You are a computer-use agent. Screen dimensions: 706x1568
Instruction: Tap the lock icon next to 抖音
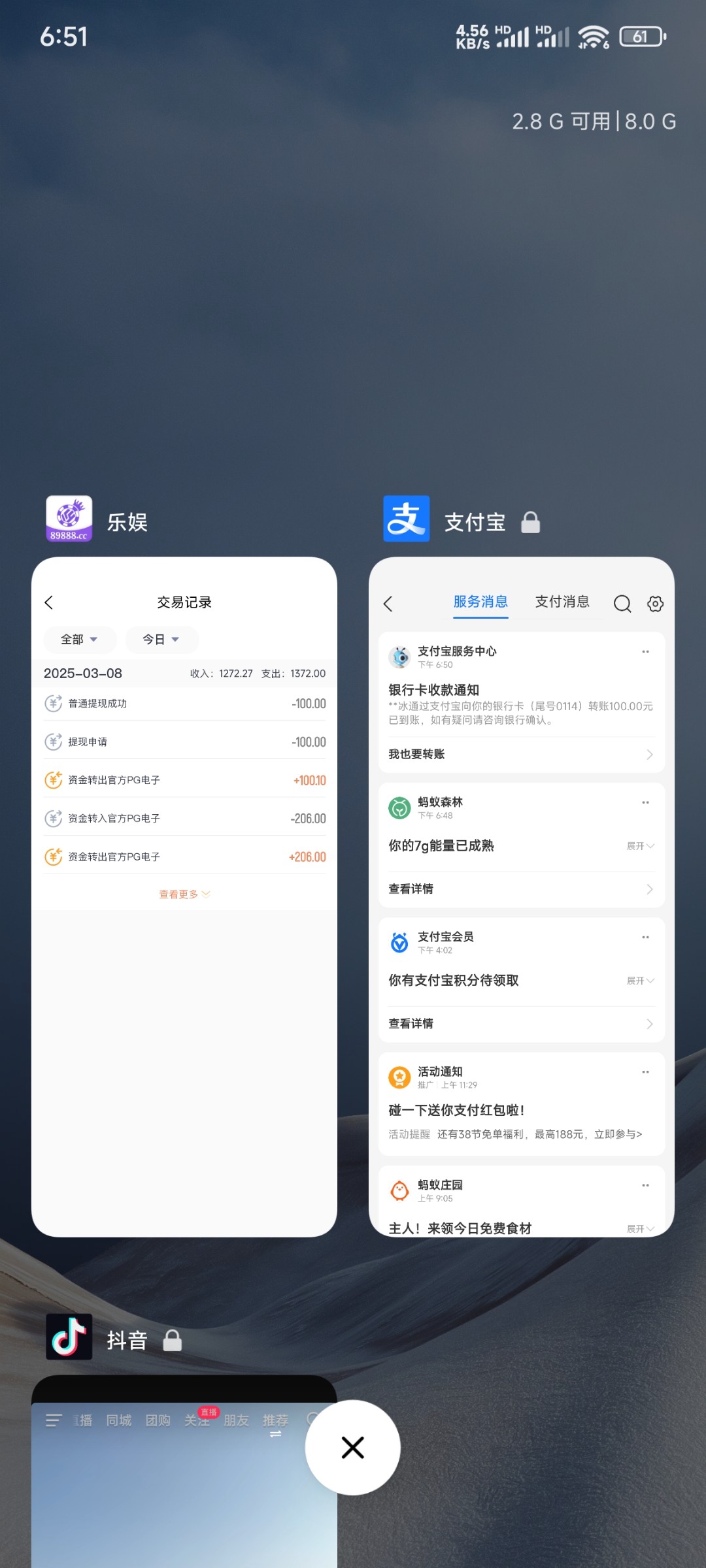(173, 1341)
